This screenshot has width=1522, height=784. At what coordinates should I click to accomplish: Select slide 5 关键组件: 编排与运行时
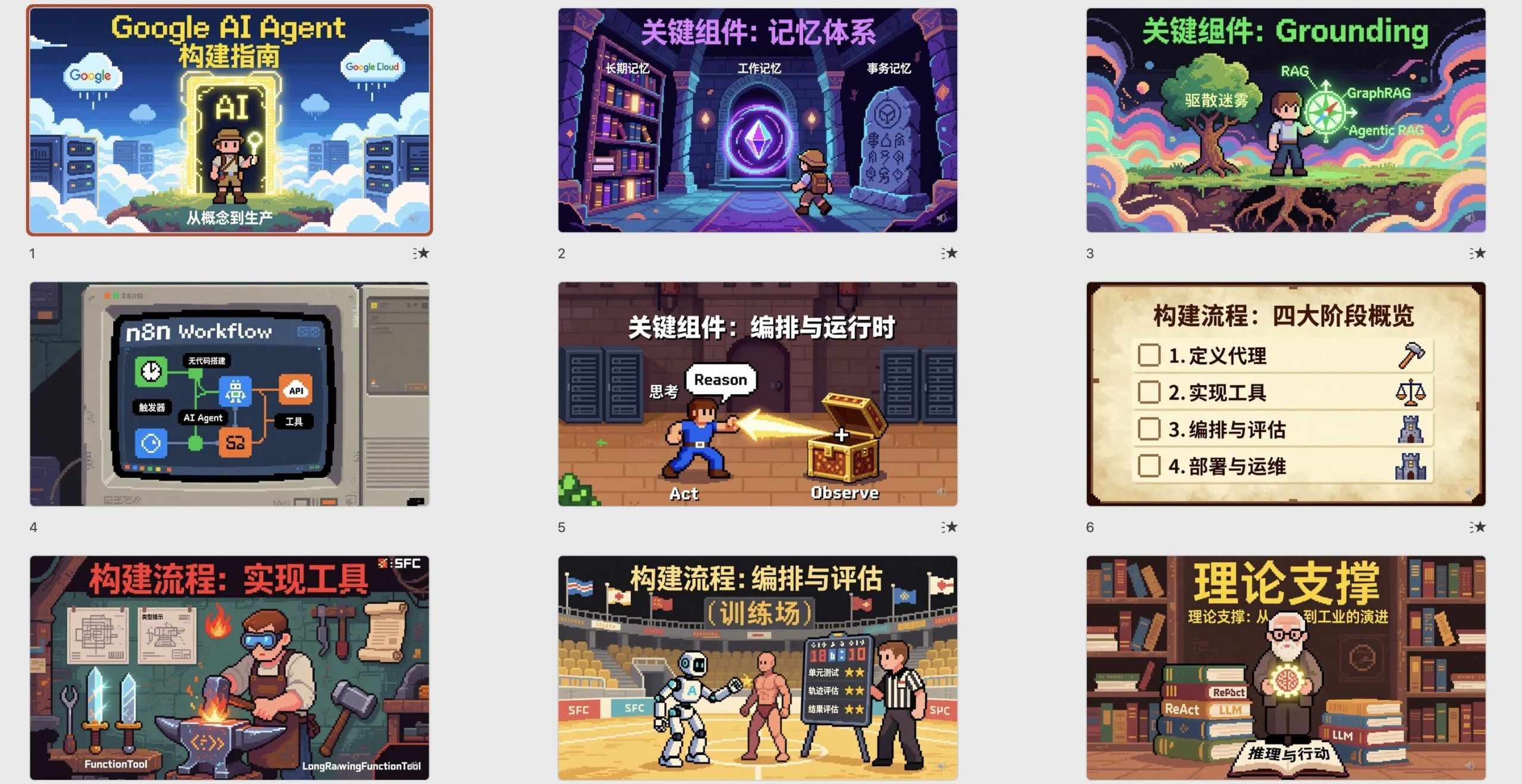click(x=757, y=394)
